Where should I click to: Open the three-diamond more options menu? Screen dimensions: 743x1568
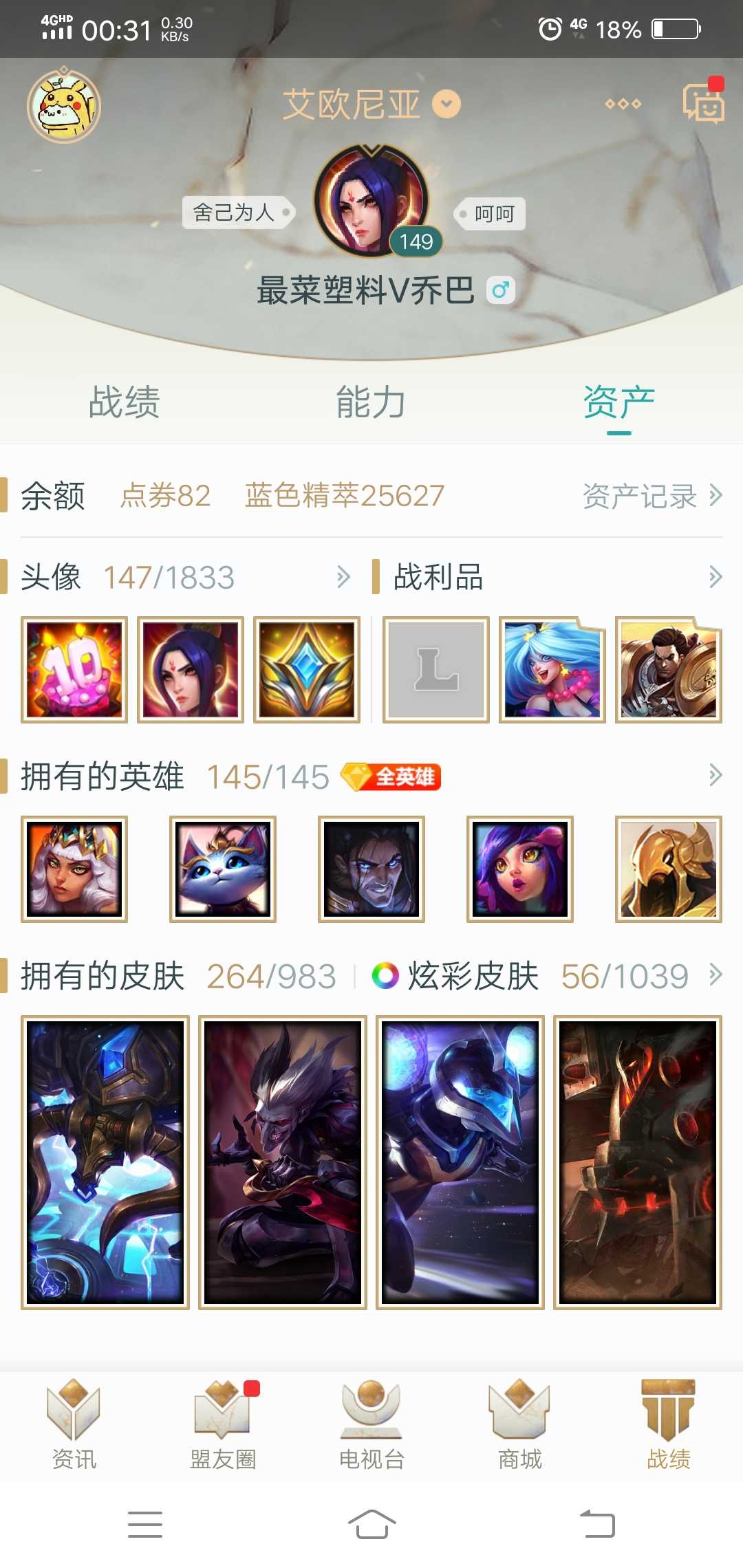[x=623, y=104]
